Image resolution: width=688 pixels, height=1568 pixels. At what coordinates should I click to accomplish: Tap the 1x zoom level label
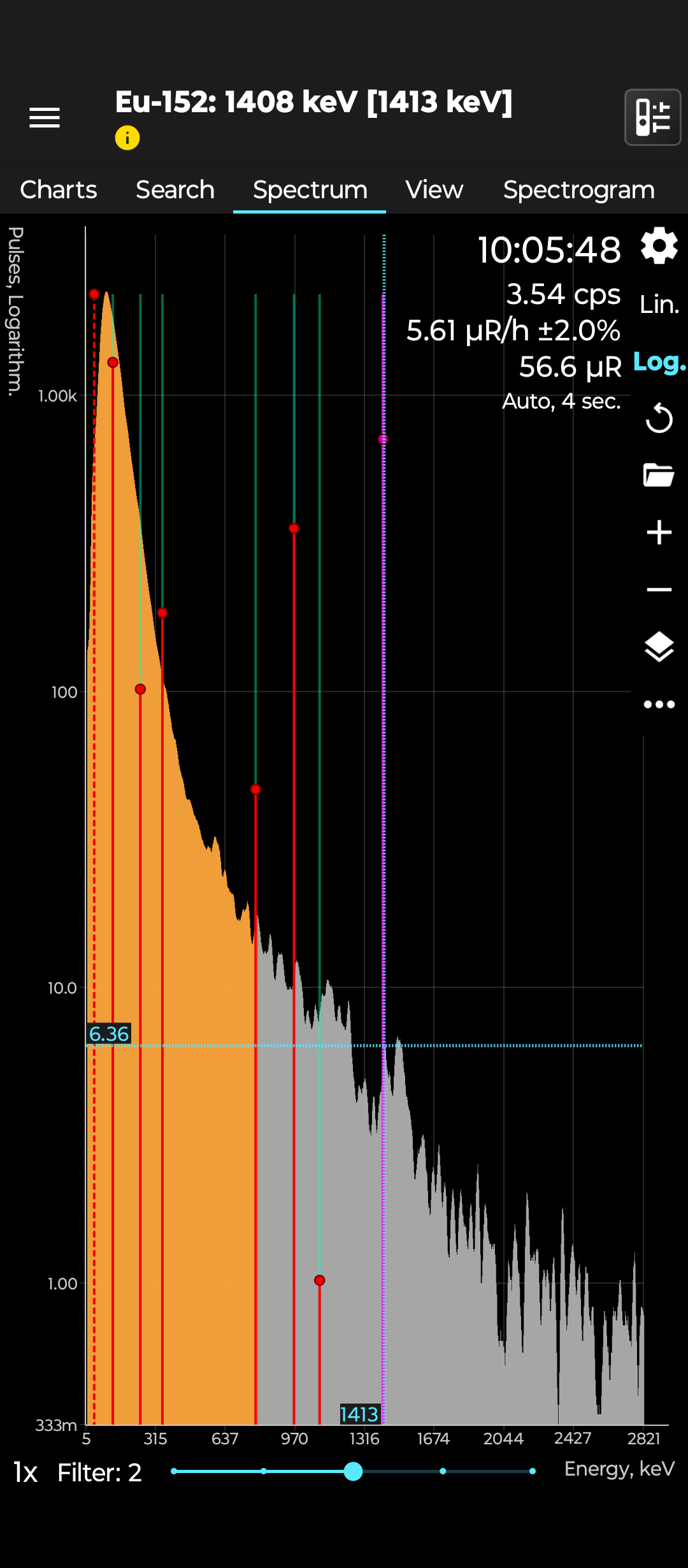25,1472
